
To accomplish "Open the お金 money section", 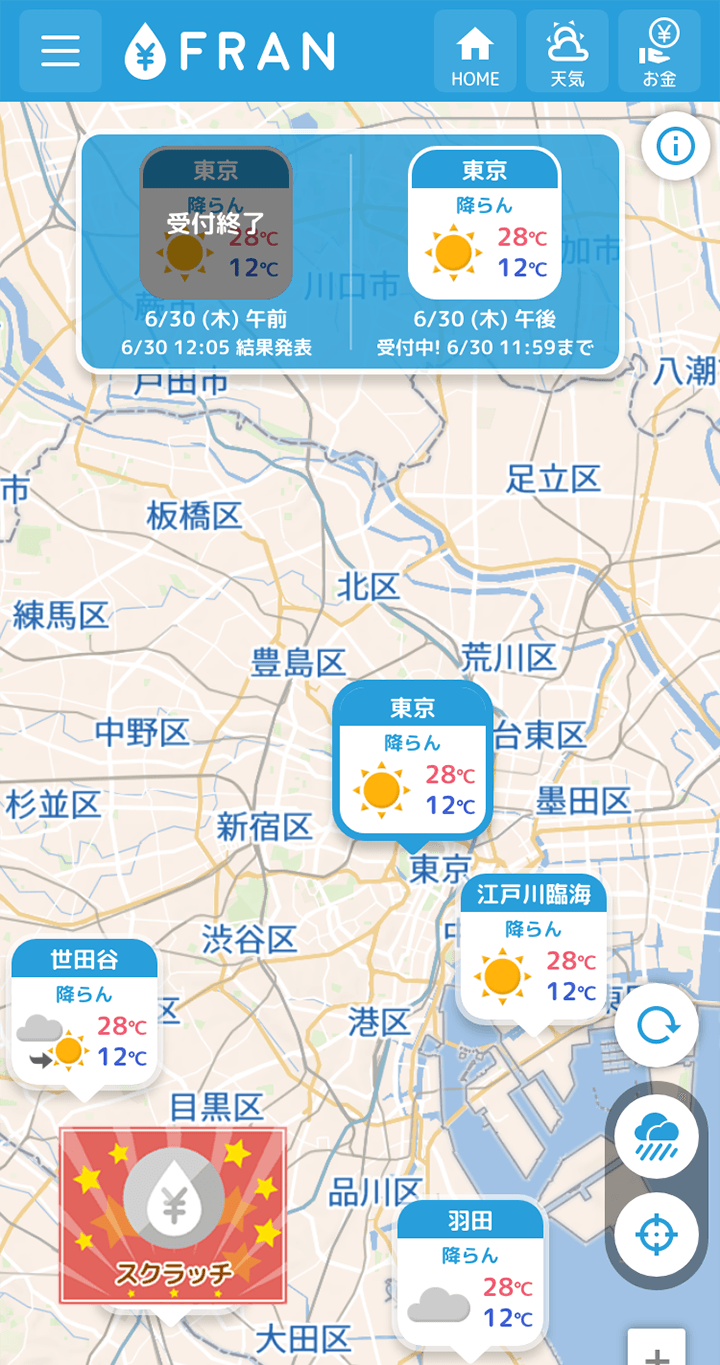I will (659, 52).
